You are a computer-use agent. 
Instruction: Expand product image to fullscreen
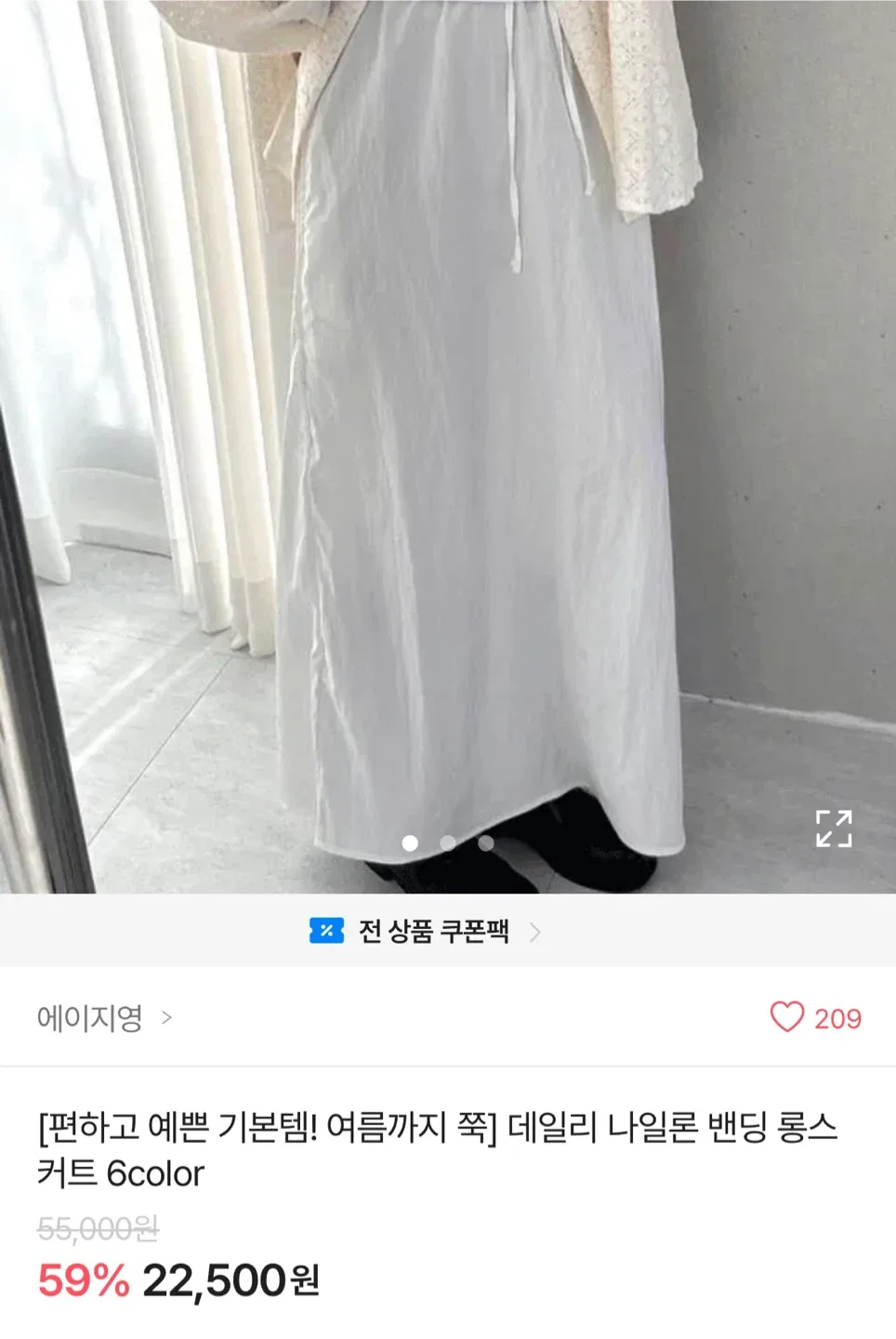point(833,829)
